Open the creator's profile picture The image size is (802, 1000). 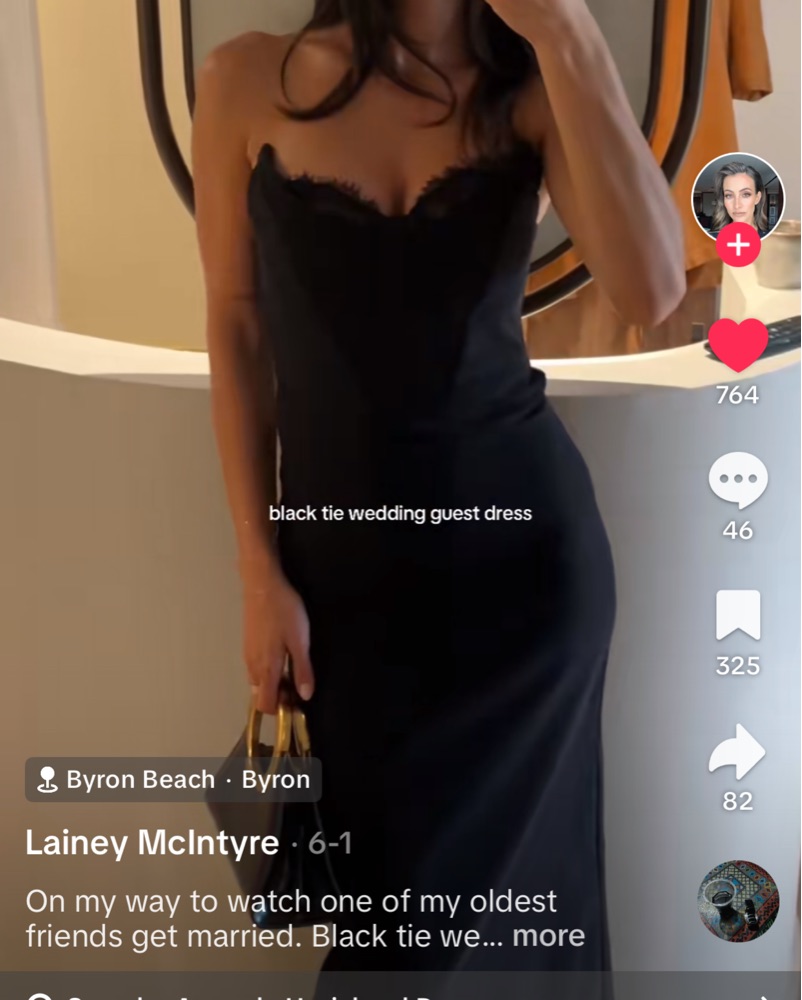[738, 196]
